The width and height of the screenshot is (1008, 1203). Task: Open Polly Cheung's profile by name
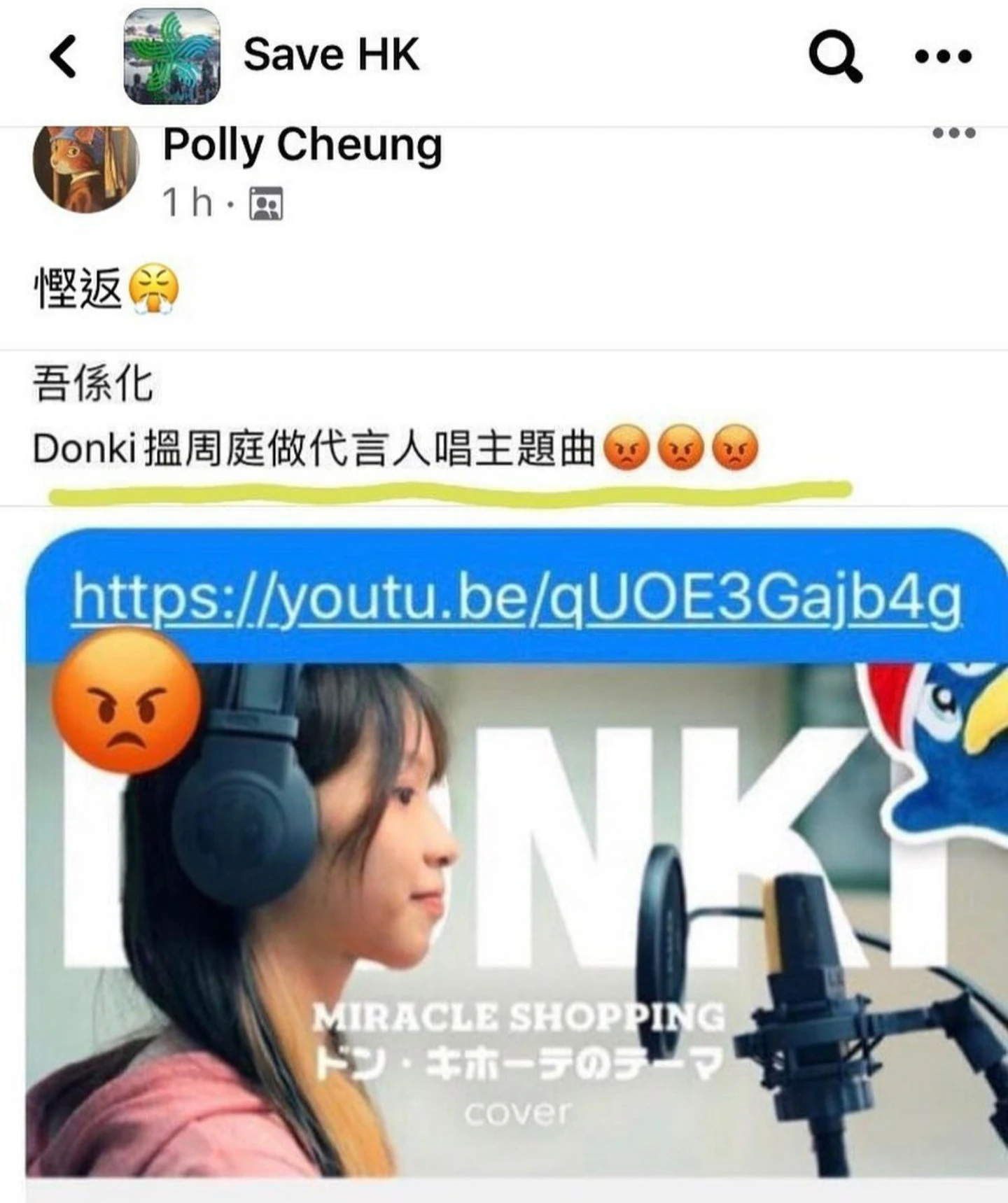[302, 146]
